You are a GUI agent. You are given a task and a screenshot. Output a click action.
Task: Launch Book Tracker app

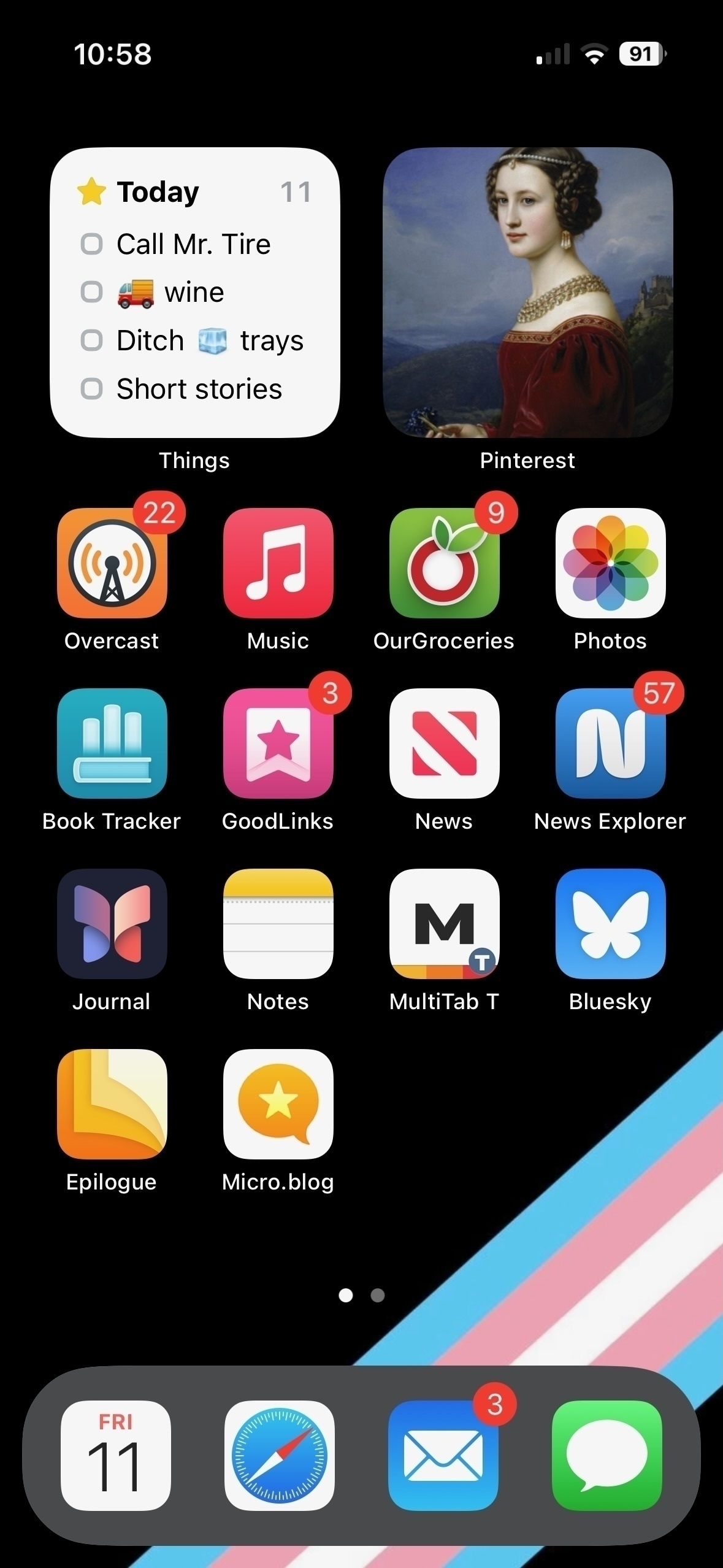[112, 743]
